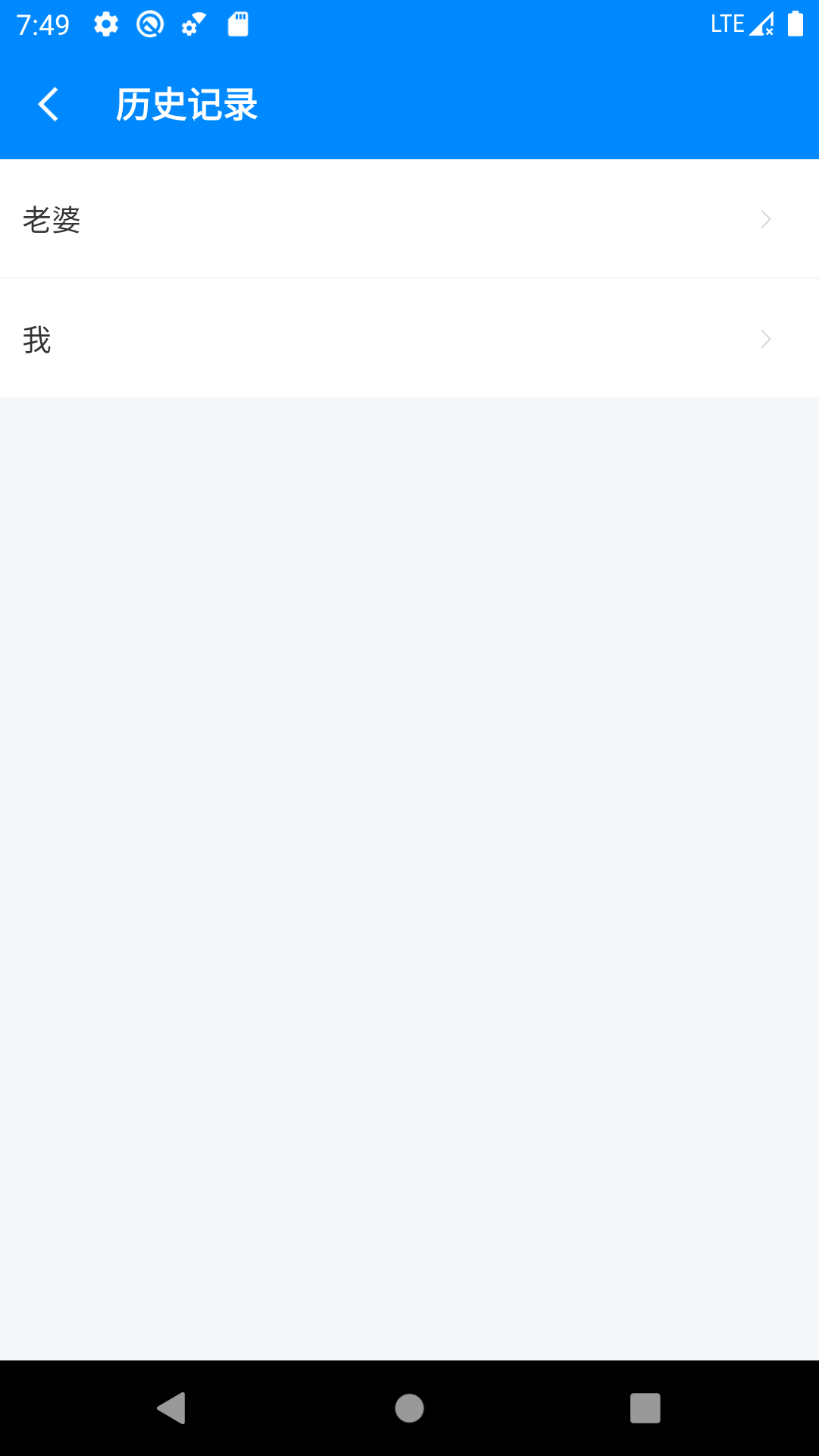This screenshot has width=819, height=1456.
Task: Open the 我 history entry
Action: pos(409,339)
